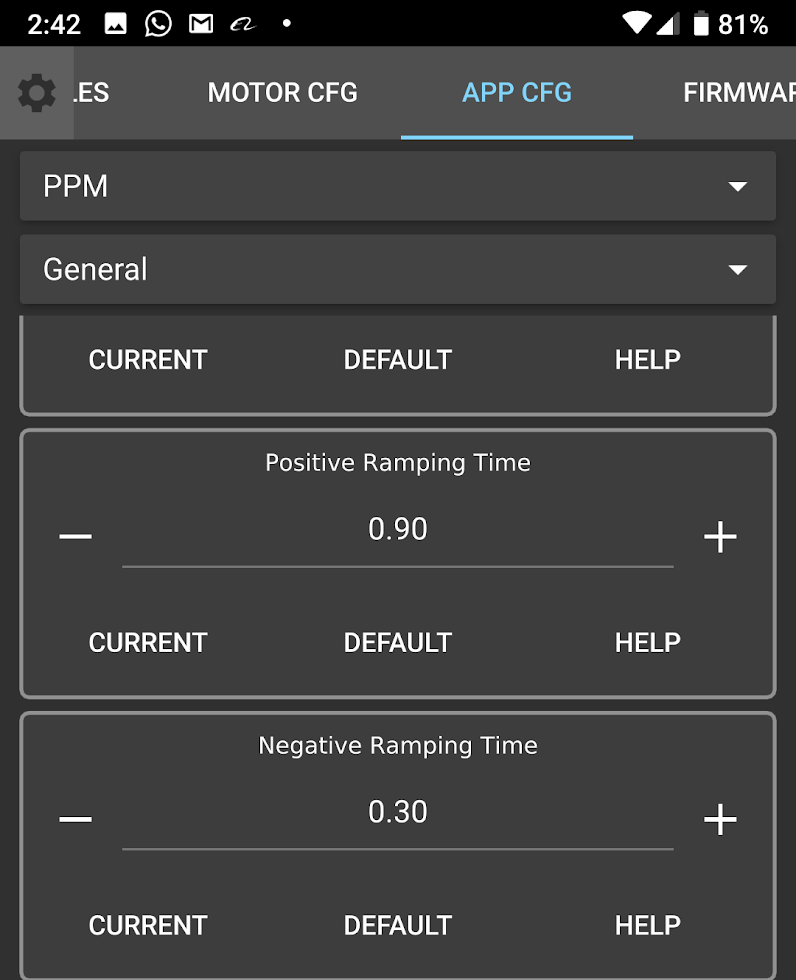Expand the PPM dropdown
Screen dimensions: 796x980
(x=398, y=186)
